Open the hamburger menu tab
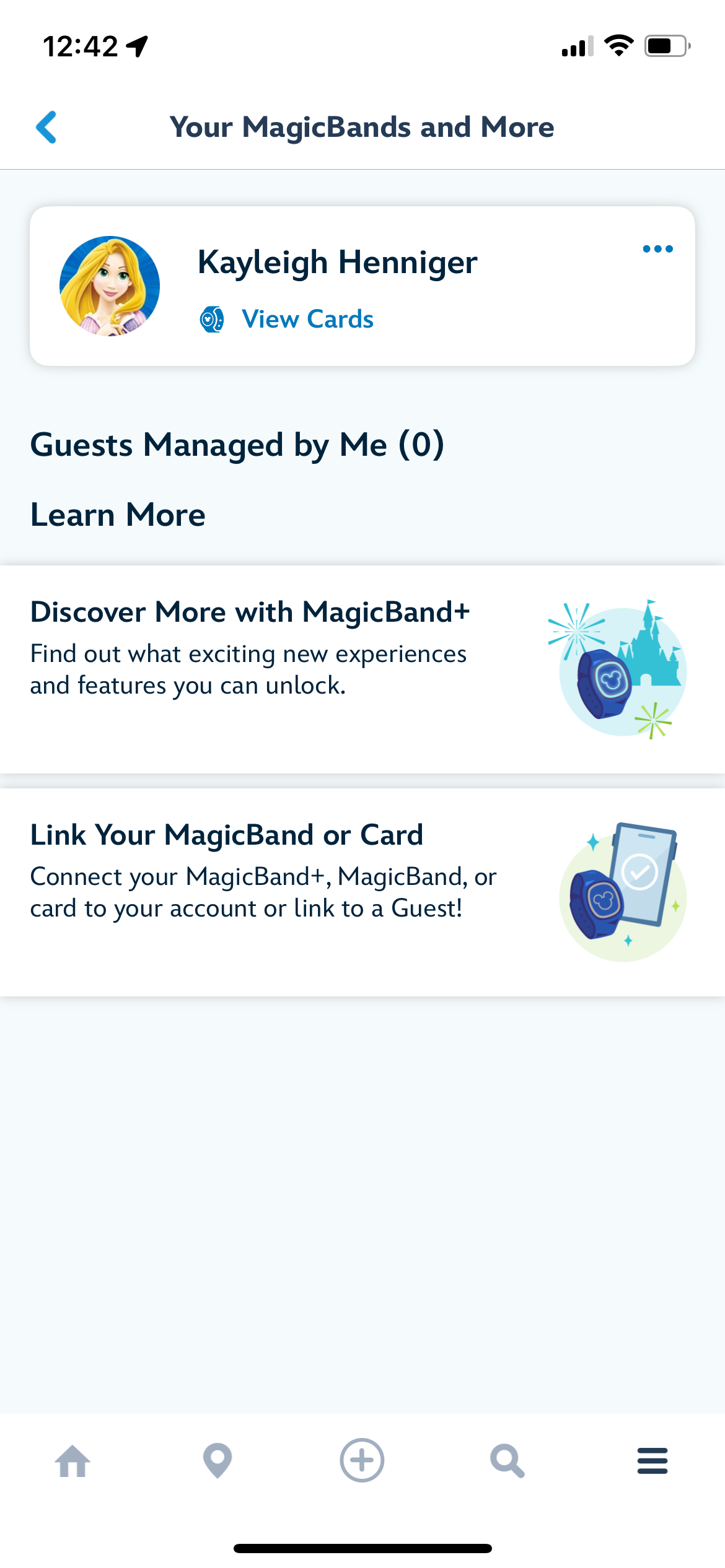Screen dimensions: 725x1568 point(652,1461)
